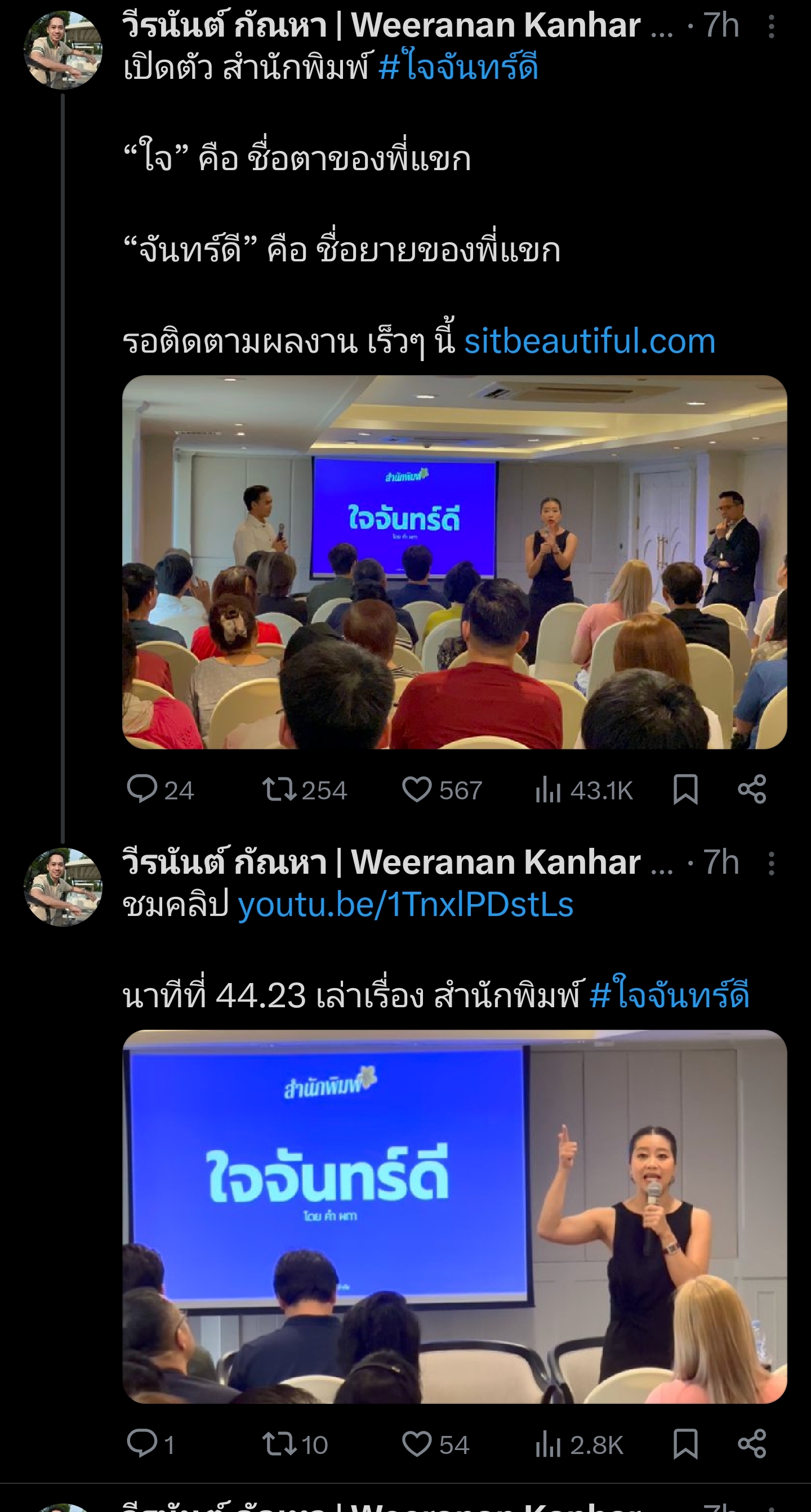Reply to the tweet with 24 comments

point(142,789)
